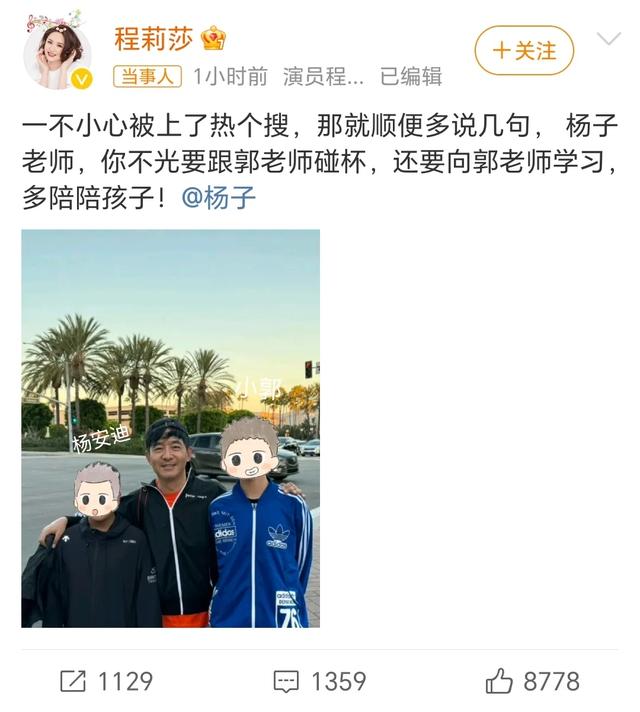View the attached photo full screen

(x=171, y=428)
